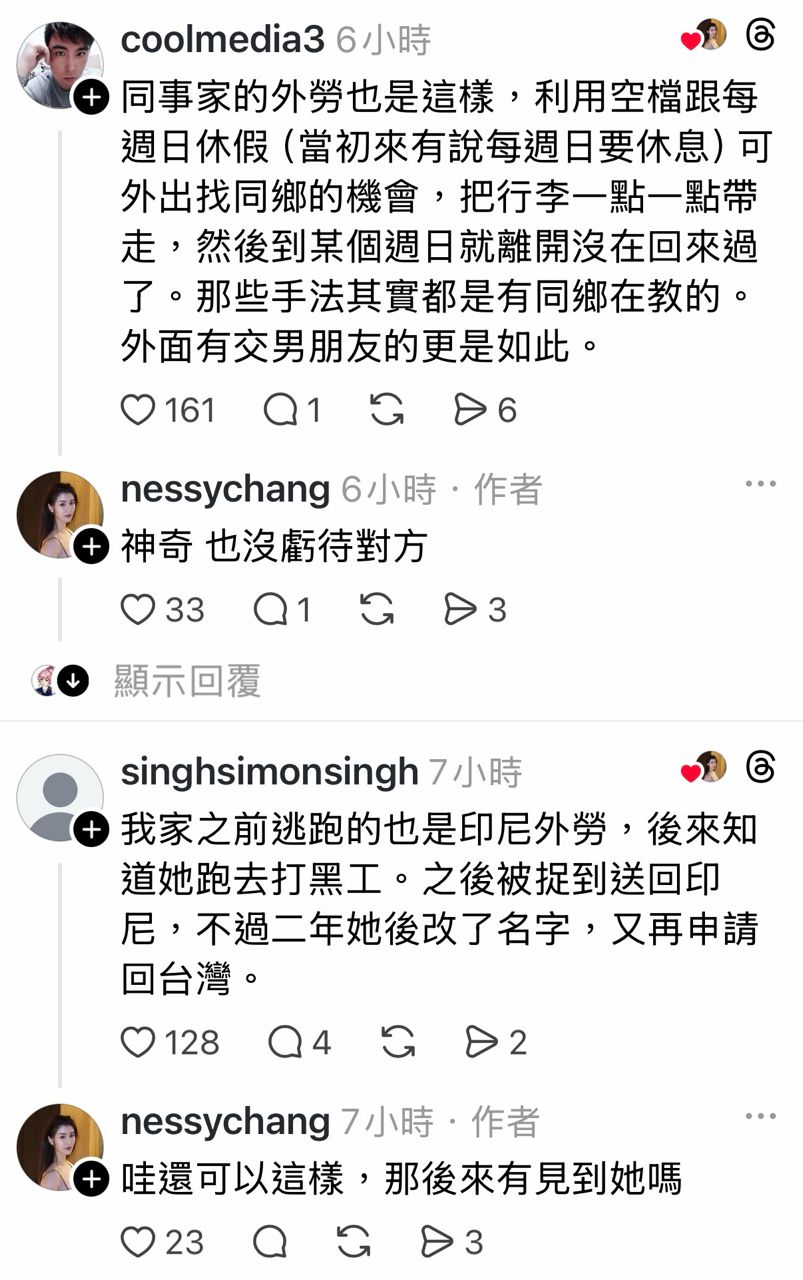Screen dimensions: 803x1280
Task: Like coolmedia3's comment
Action: [138, 410]
